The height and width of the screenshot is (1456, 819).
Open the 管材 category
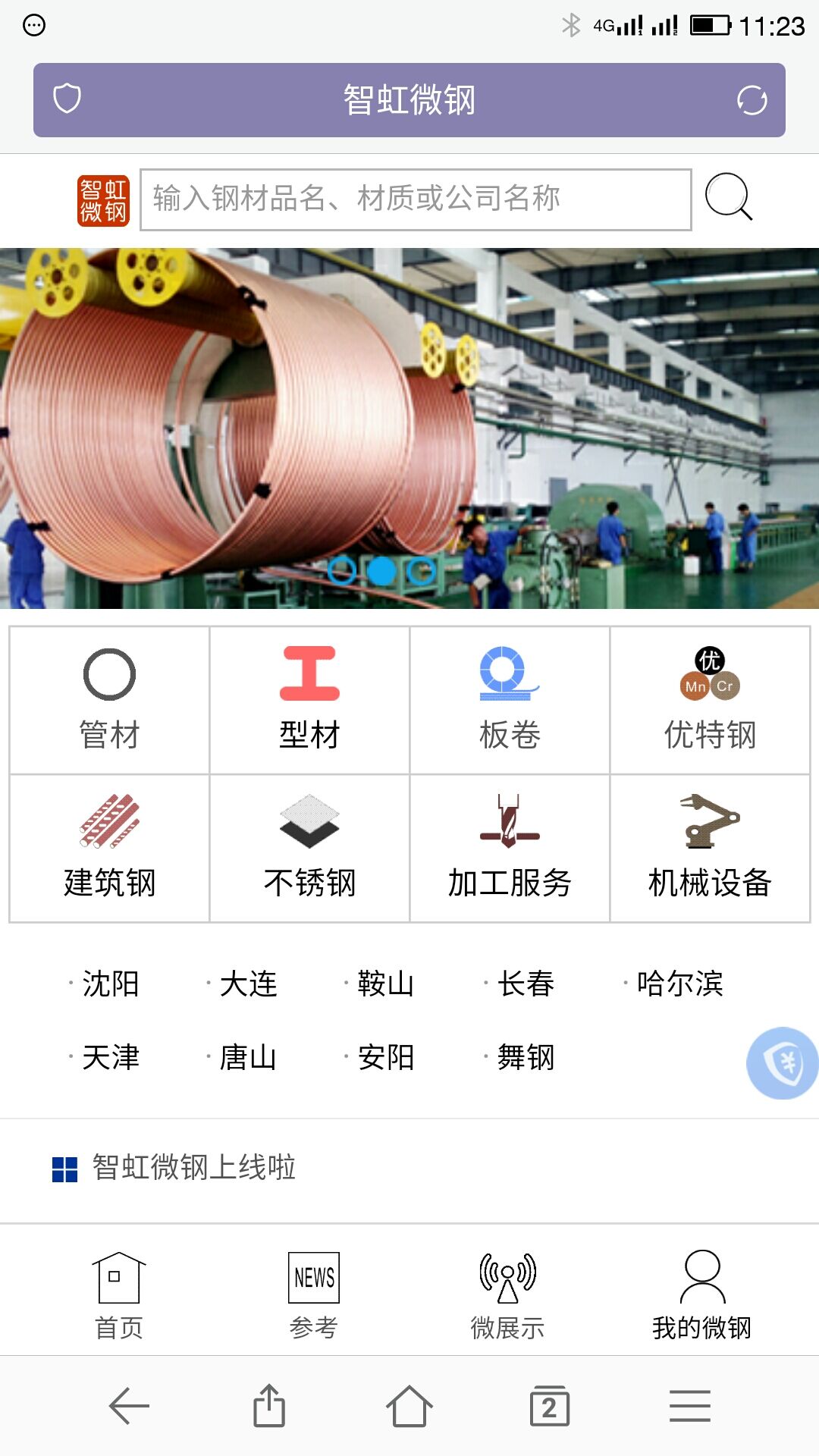[109, 700]
